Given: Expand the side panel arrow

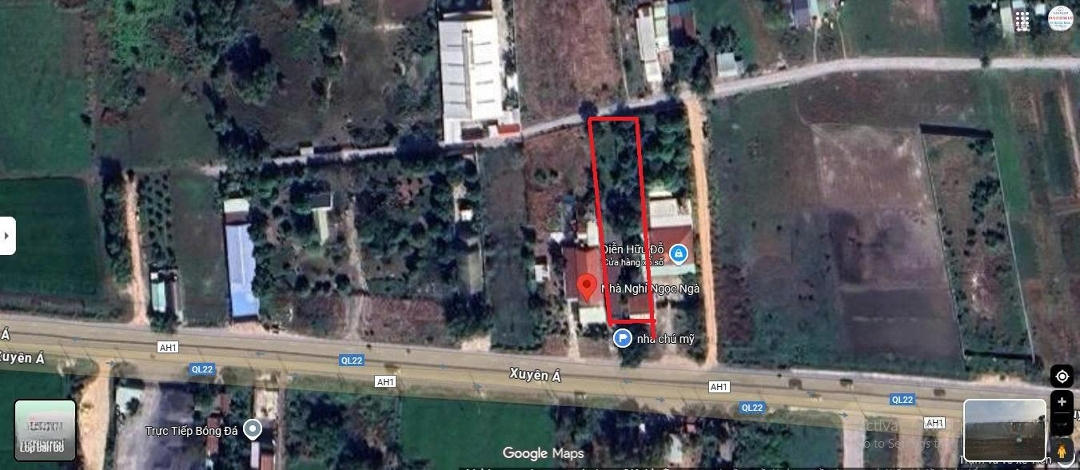Looking at the screenshot, I should pos(7,235).
